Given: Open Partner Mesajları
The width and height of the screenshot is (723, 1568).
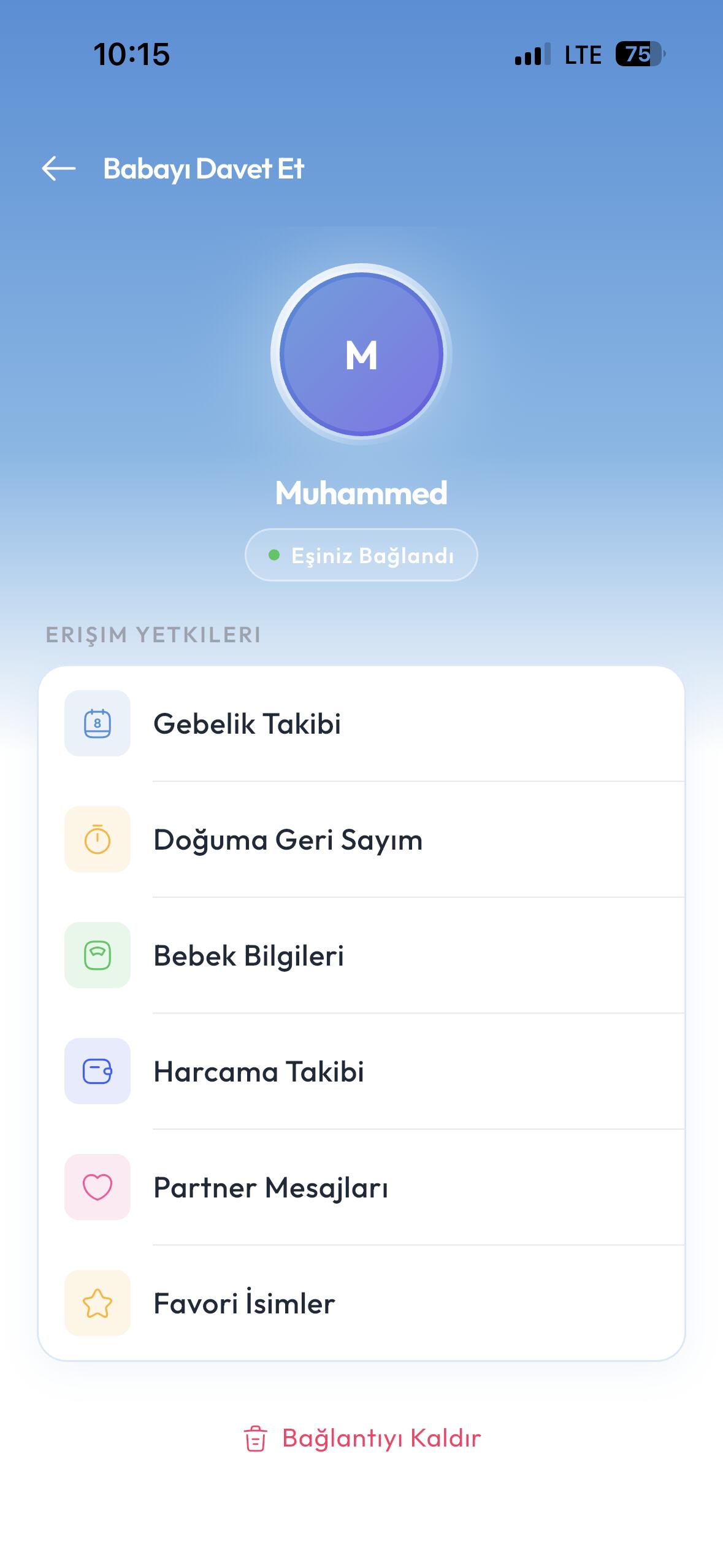Looking at the screenshot, I should [x=361, y=1188].
